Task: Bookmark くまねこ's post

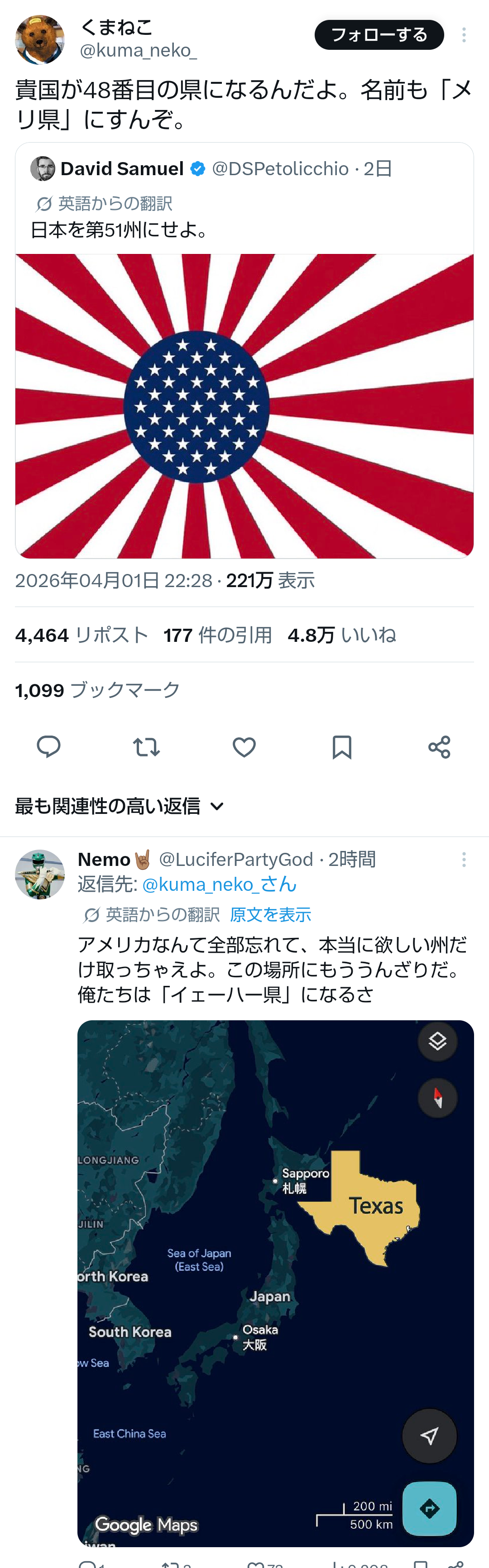Action: (342, 746)
